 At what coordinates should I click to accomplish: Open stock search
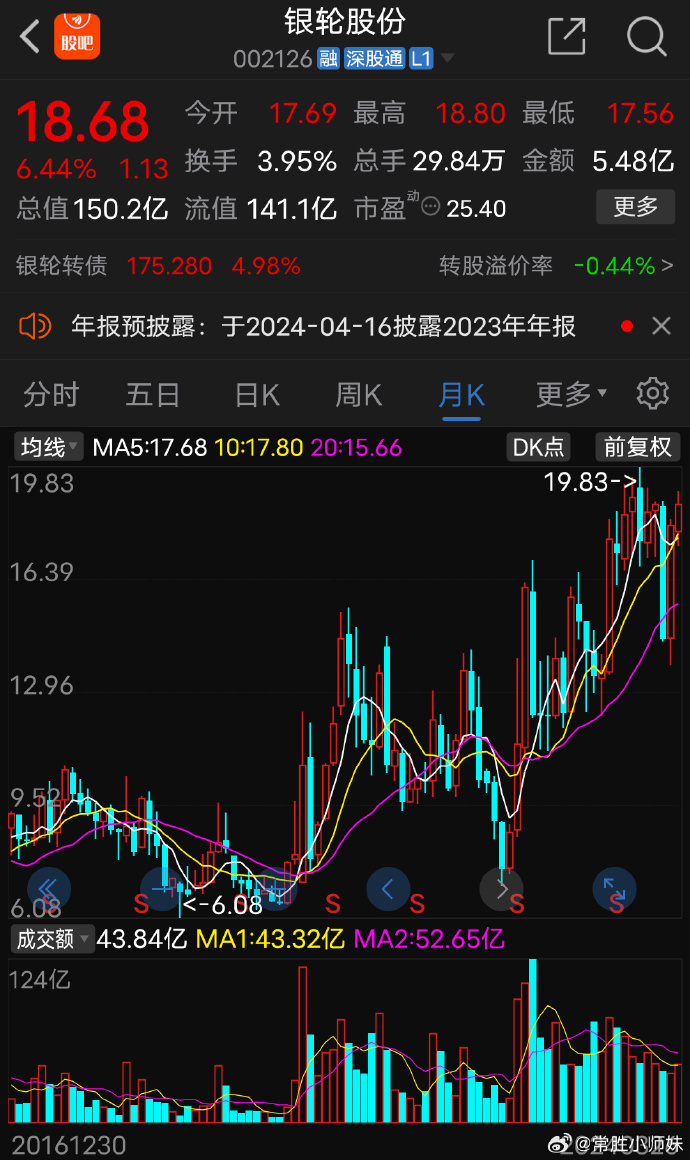point(646,36)
